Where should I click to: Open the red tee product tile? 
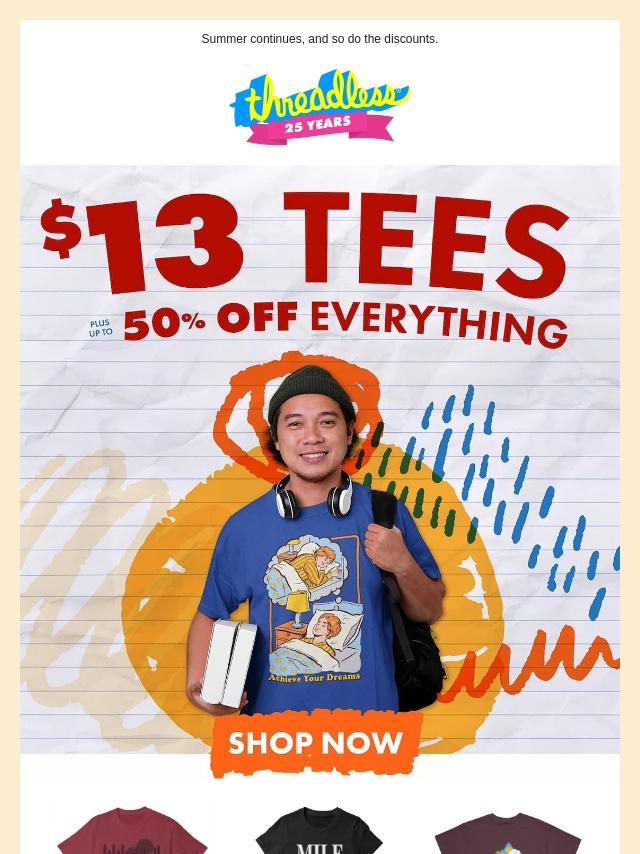[x=132, y=832]
